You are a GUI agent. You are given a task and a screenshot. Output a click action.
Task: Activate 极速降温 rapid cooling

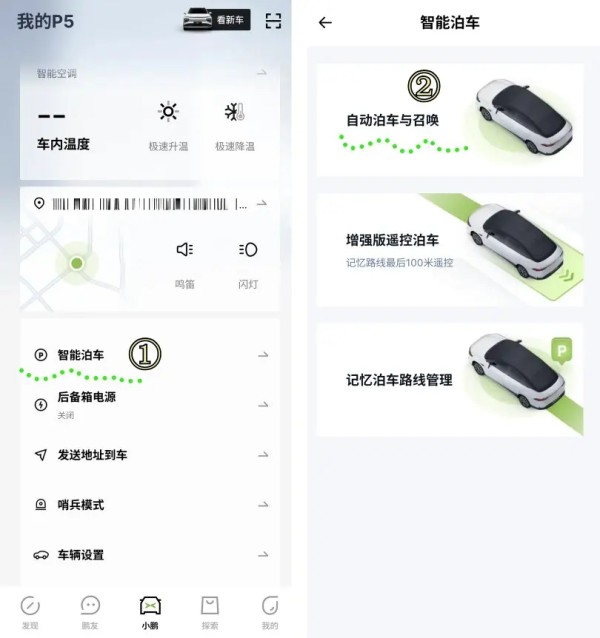tap(235, 125)
